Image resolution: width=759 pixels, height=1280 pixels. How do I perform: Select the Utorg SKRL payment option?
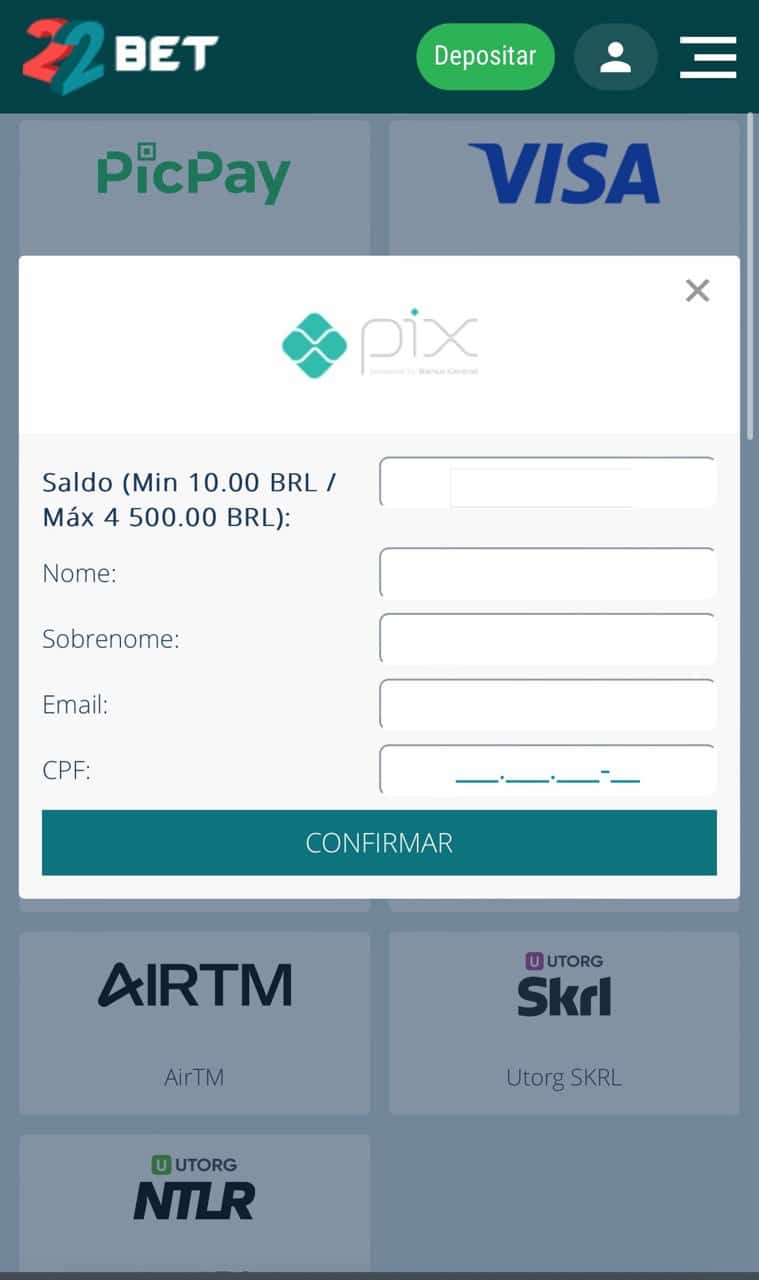564,1020
